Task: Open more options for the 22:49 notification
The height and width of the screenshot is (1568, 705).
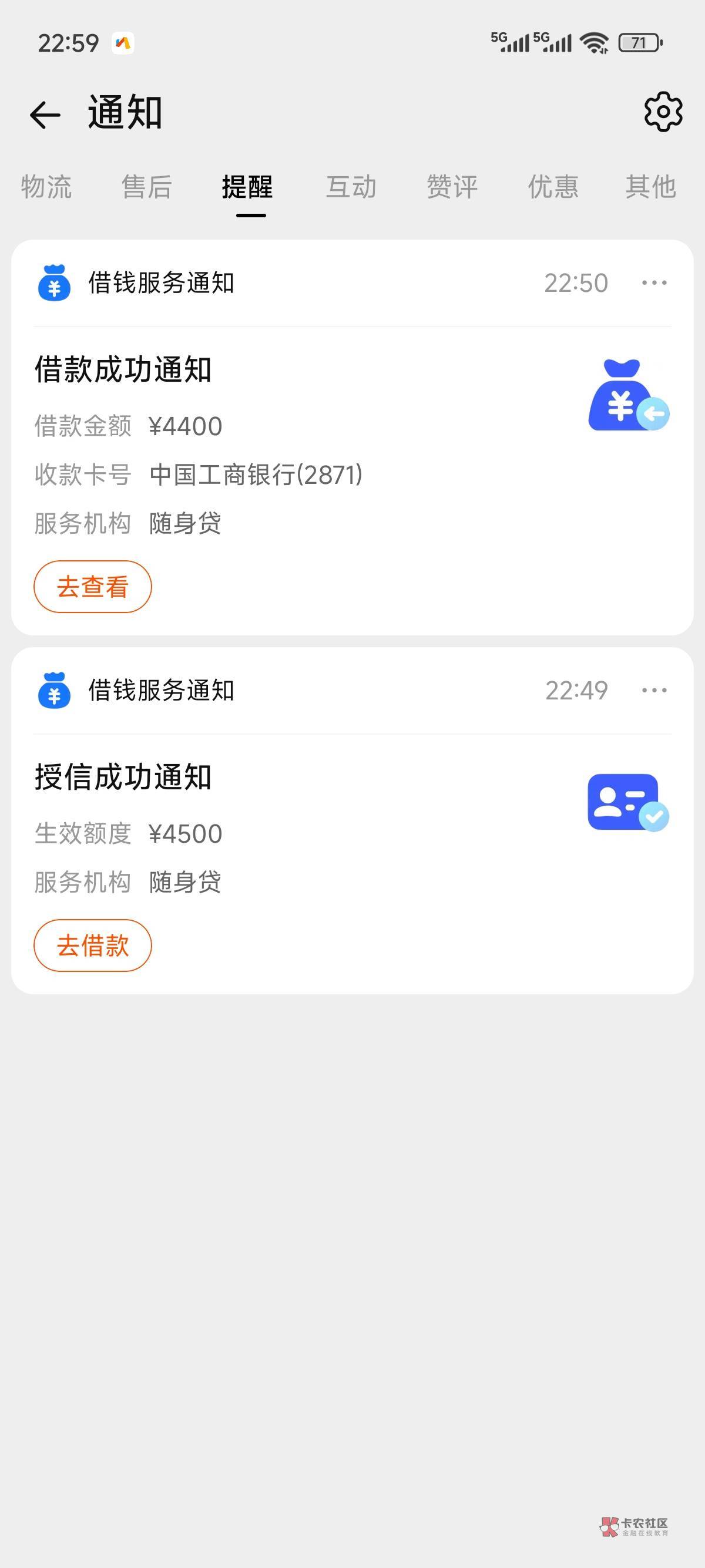Action: pos(654,690)
